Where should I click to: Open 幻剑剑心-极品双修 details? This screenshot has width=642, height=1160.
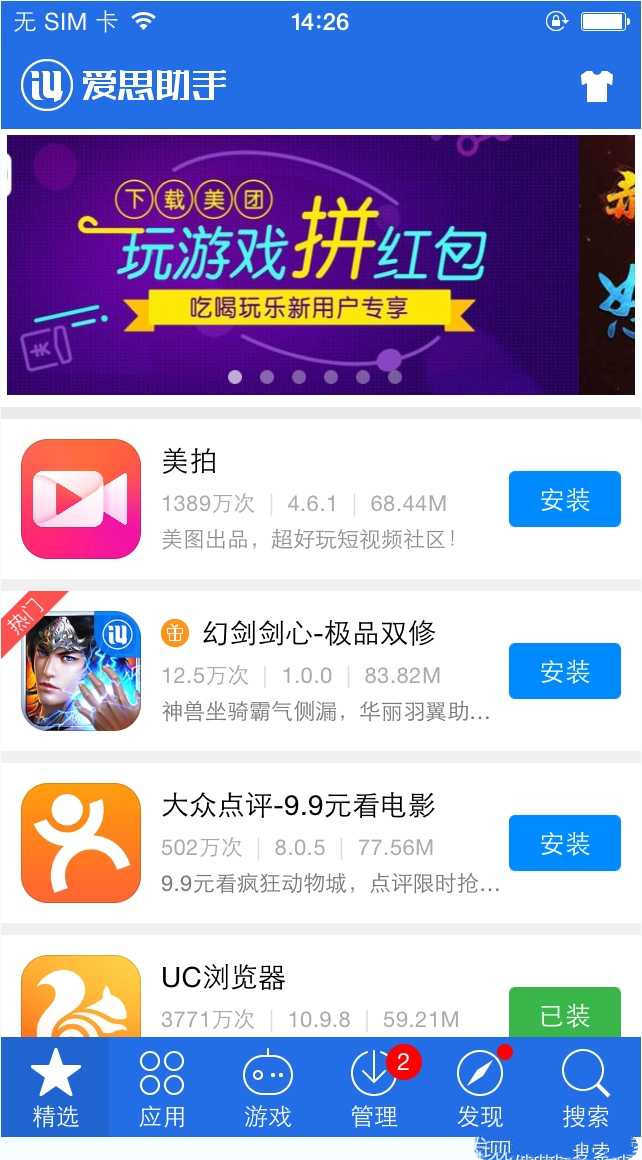(x=320, y=671)
